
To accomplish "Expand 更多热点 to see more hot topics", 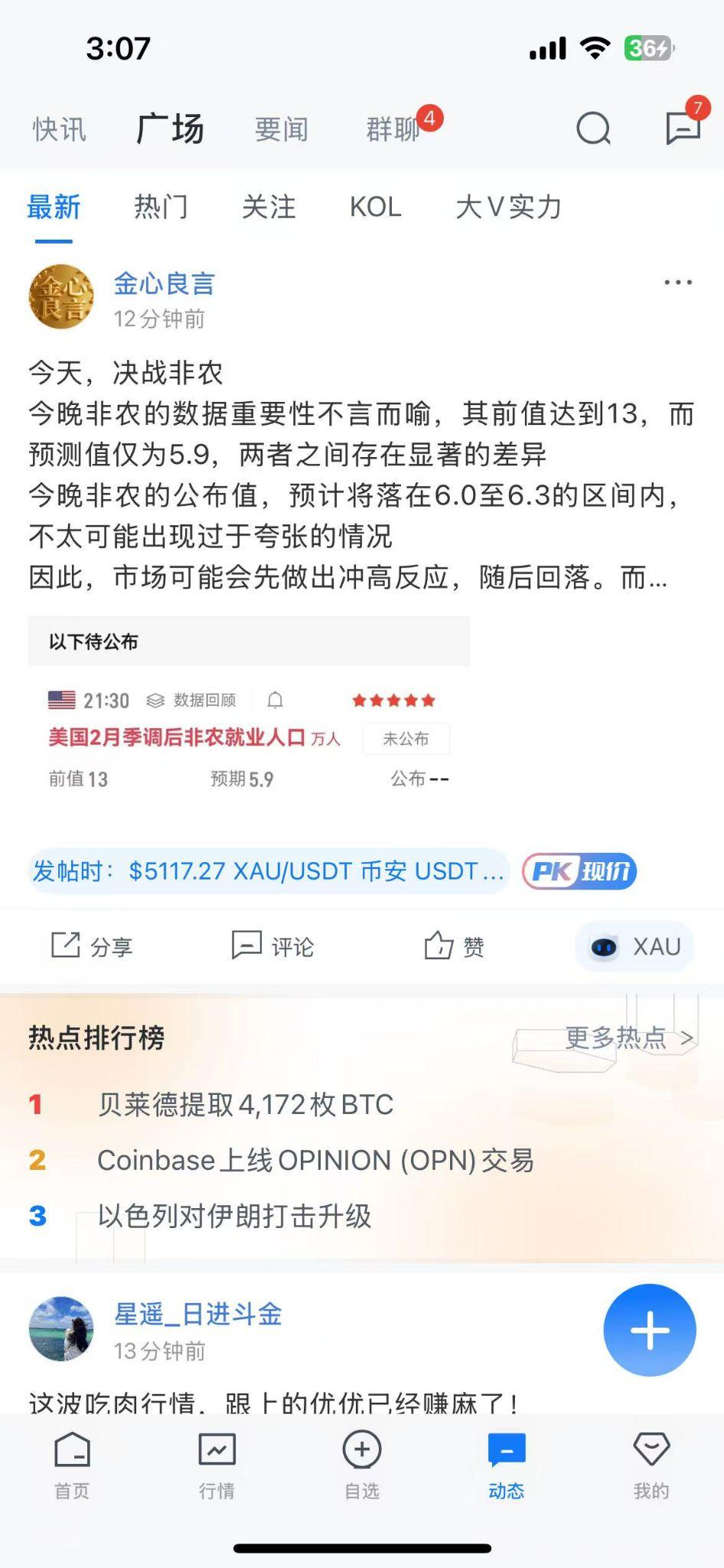I will tap(621, 1040).
